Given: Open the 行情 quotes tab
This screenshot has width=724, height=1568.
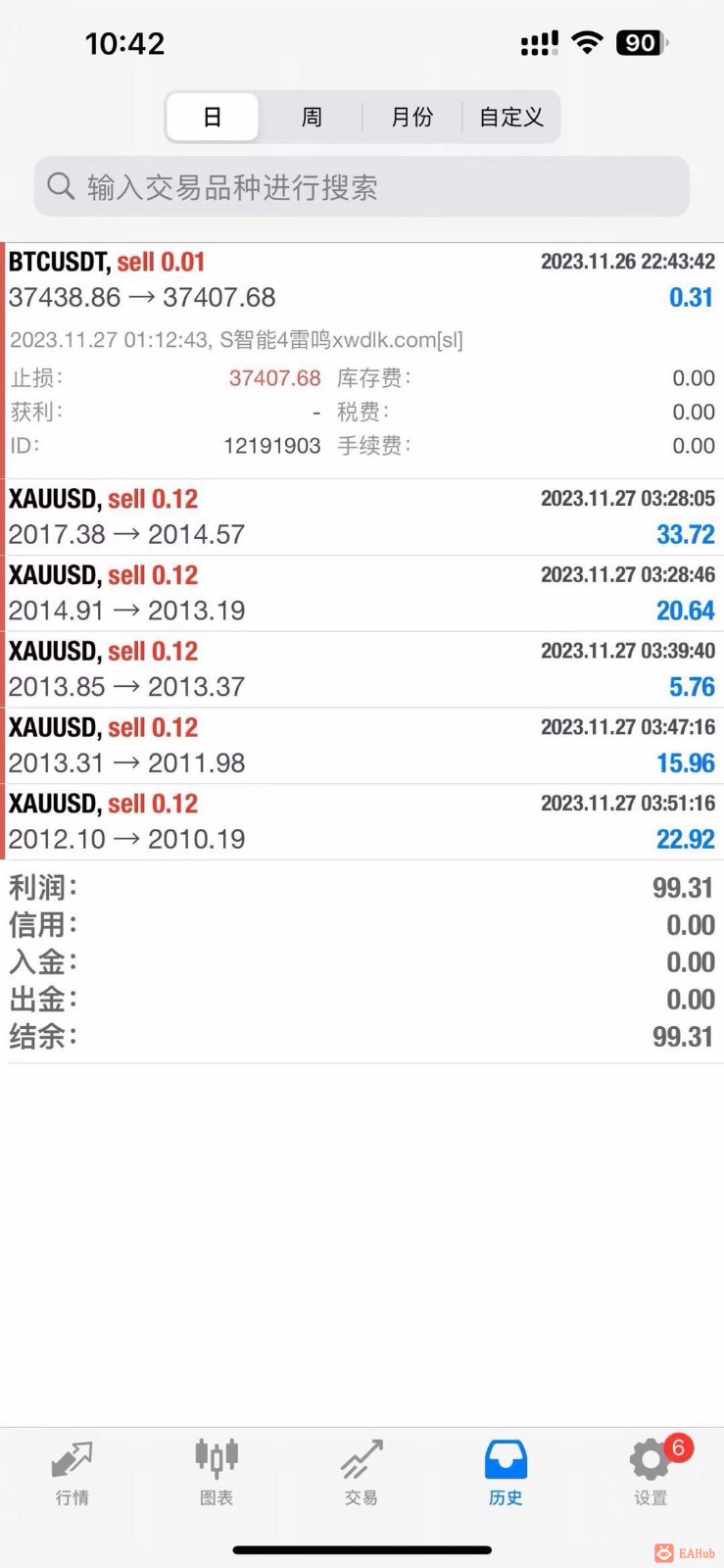Looking at the screenshot, I should point(72,1471).
